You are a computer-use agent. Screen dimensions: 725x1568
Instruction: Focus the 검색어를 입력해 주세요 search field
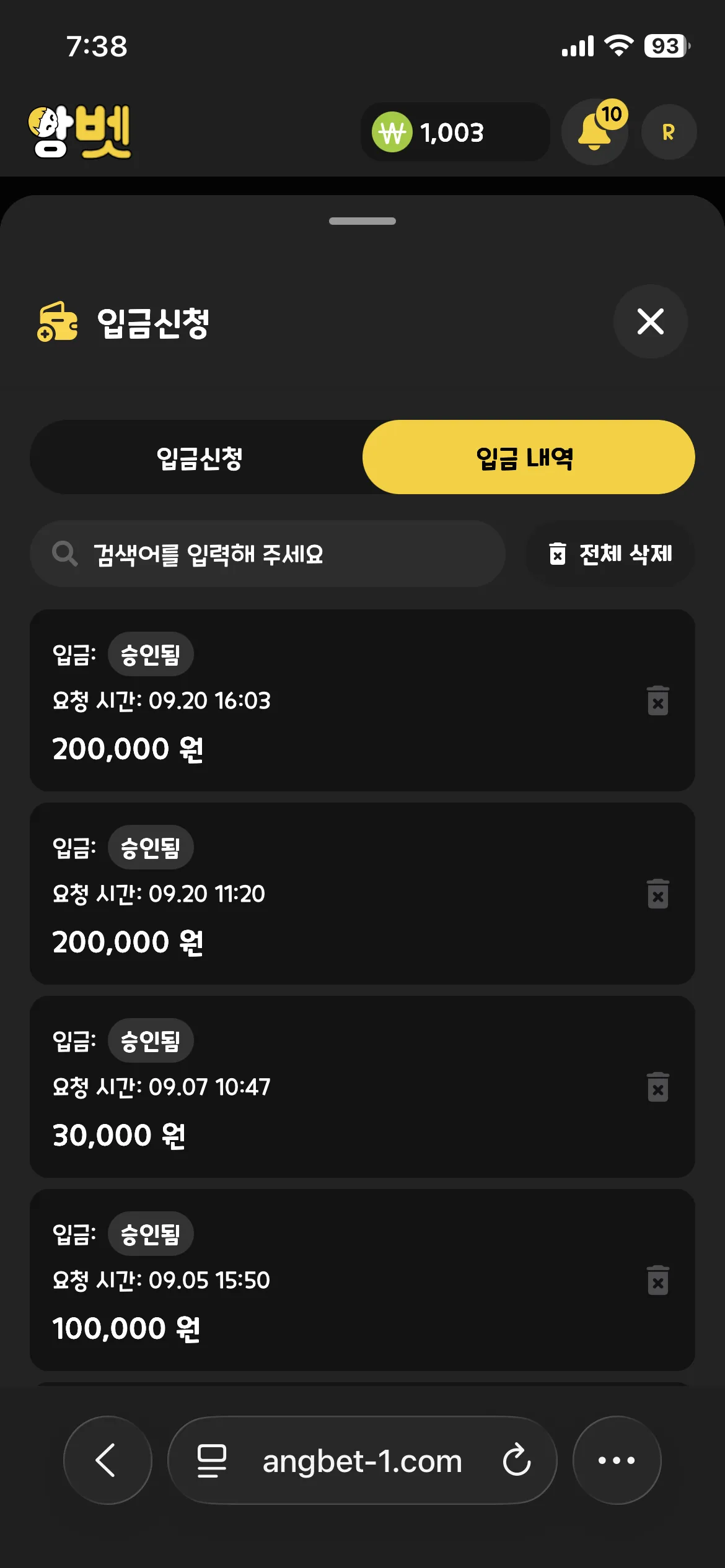(x=268, y=554)
